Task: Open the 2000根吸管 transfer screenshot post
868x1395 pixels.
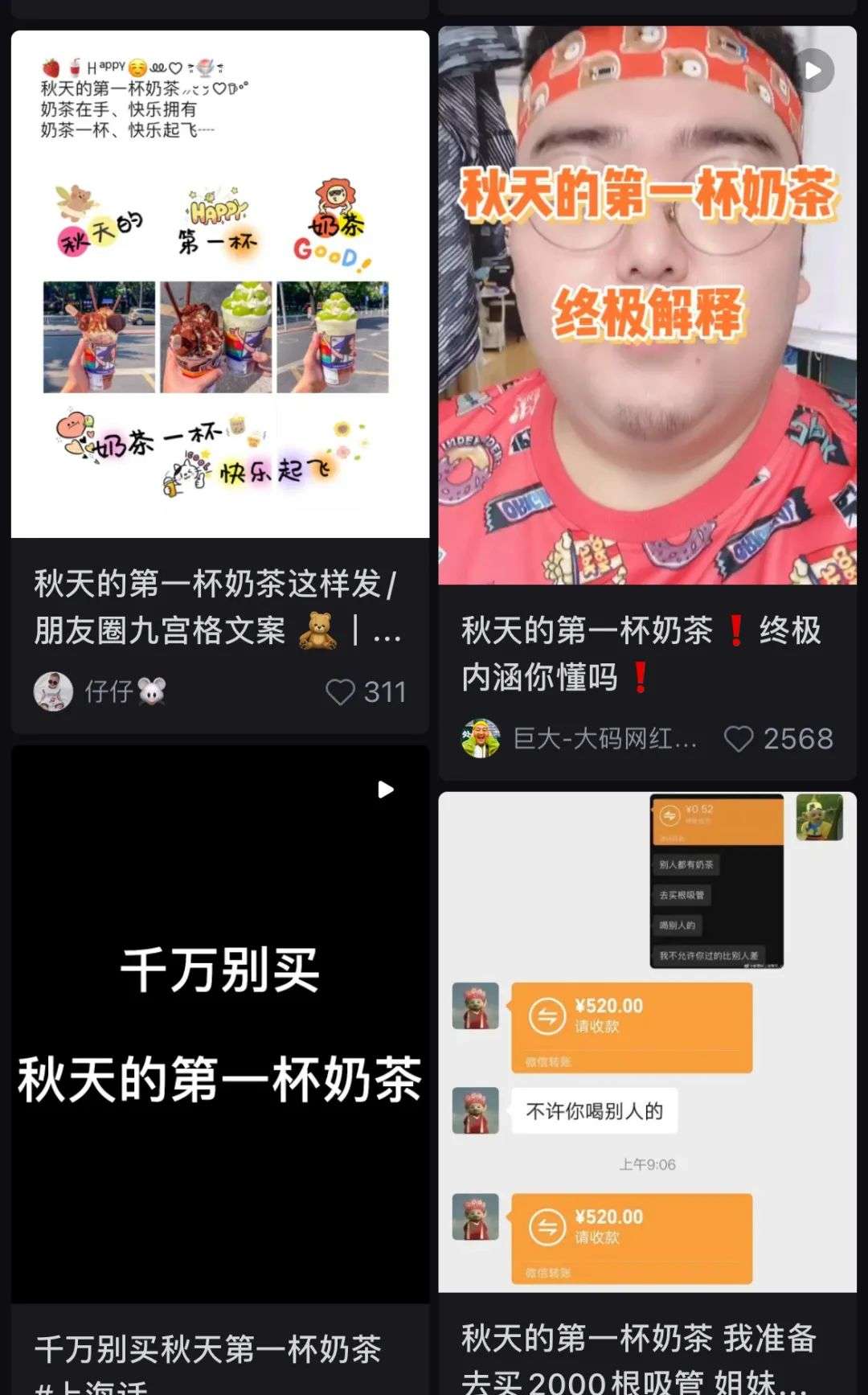Action: click(647, 1041)
